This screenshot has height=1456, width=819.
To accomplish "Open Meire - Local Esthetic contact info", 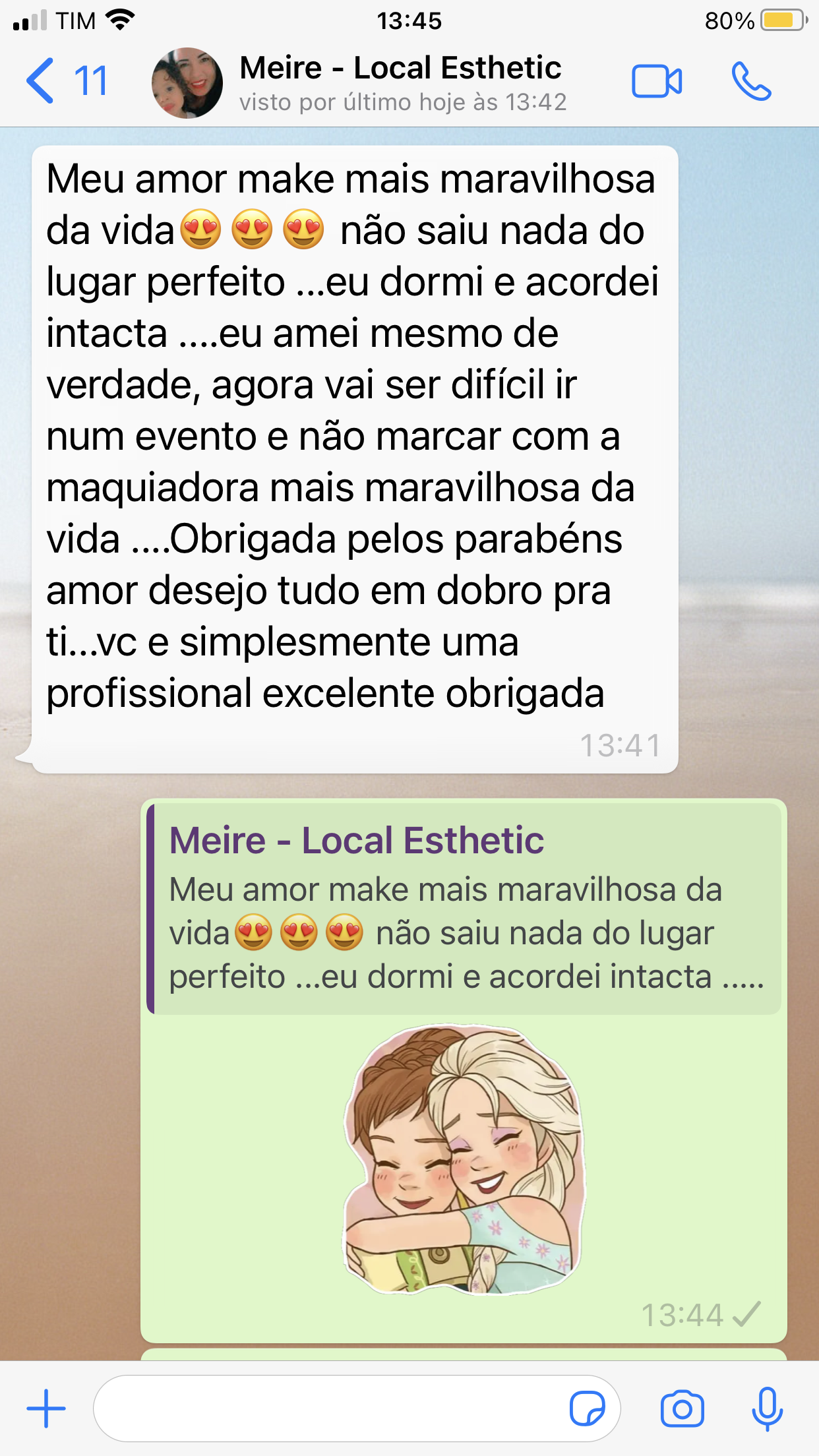I will click(402, 83).
